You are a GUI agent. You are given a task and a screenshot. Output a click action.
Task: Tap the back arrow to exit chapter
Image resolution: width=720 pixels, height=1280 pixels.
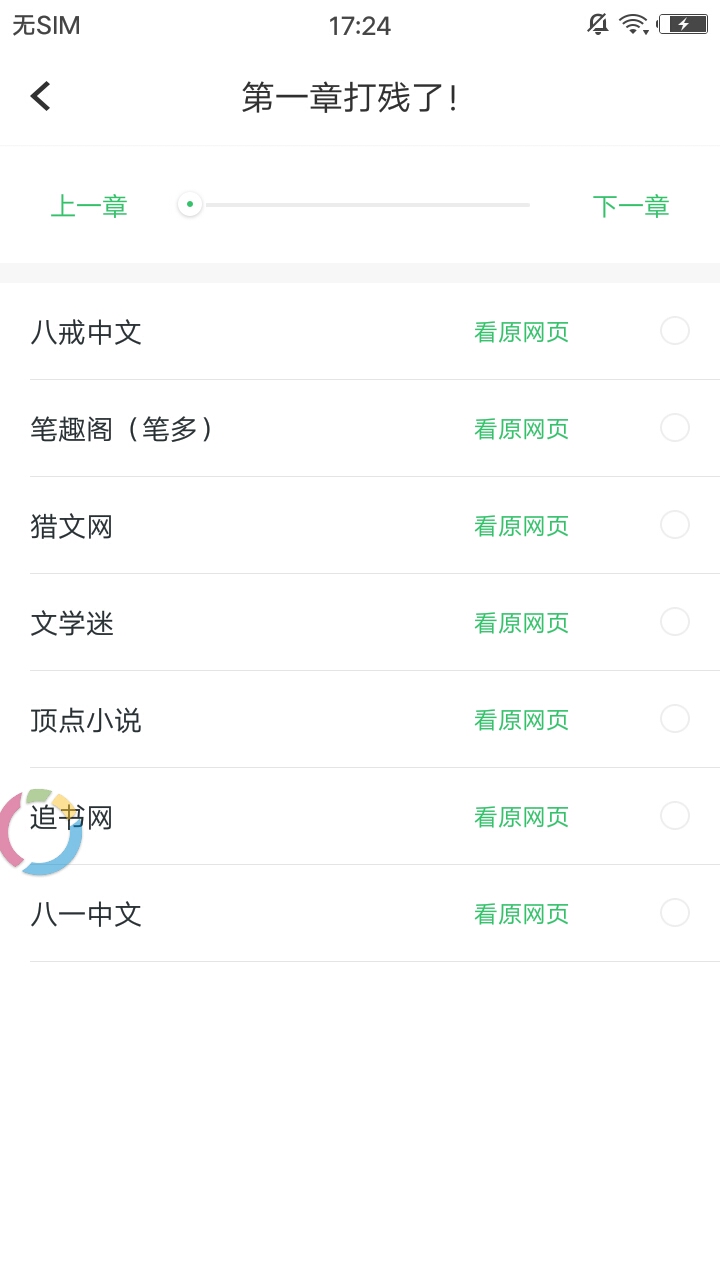(40, 95)
